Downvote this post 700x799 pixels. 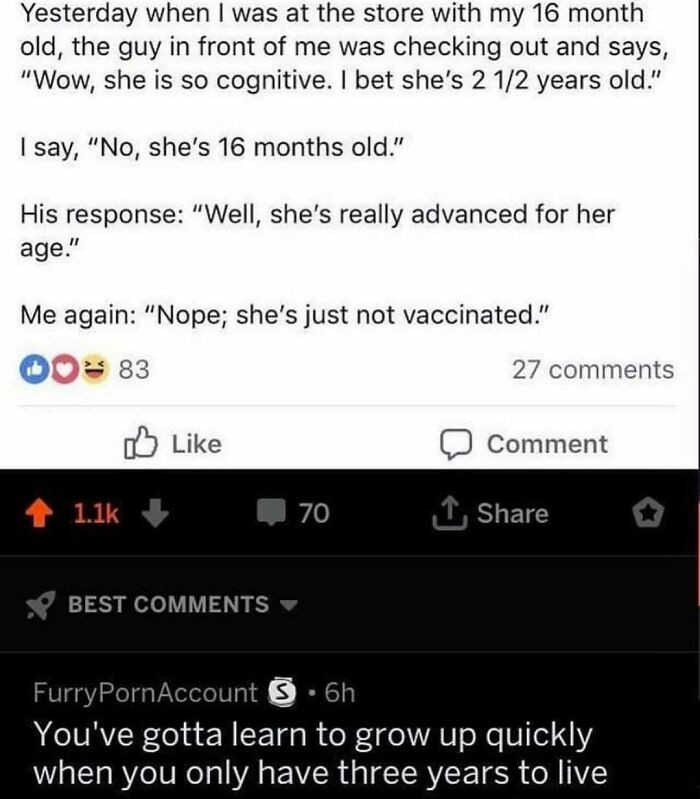pyautogui.click(x=154, y=514)
